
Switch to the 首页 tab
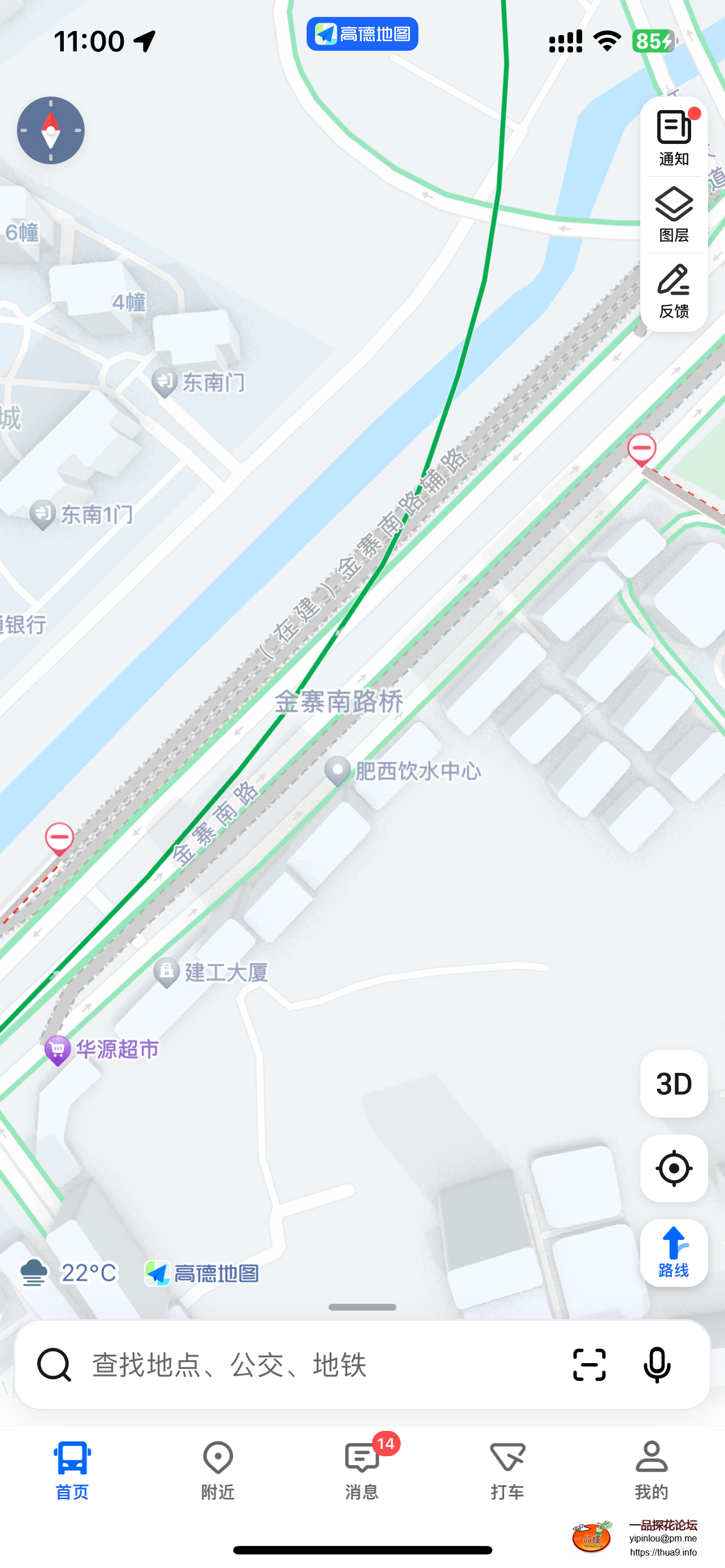pyautogui.click(x=72, y=1469)
